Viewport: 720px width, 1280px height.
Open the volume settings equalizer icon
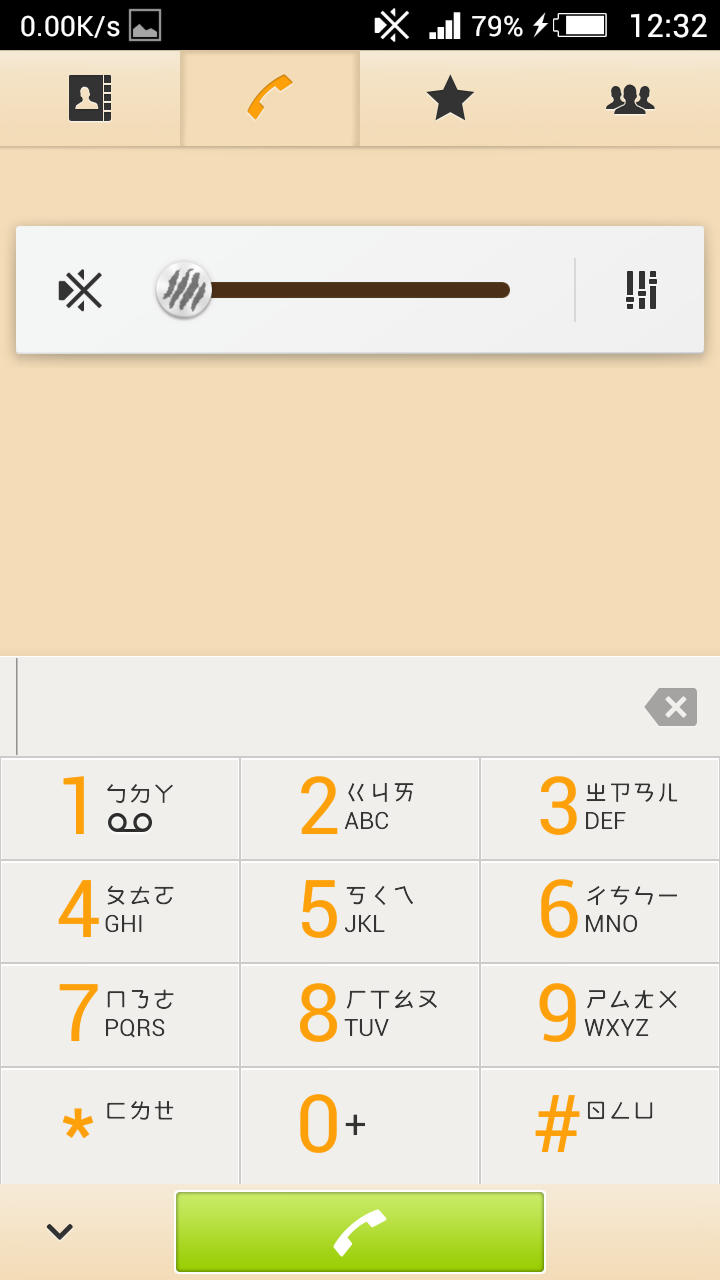pyautogui.click(x=641, y=290)
